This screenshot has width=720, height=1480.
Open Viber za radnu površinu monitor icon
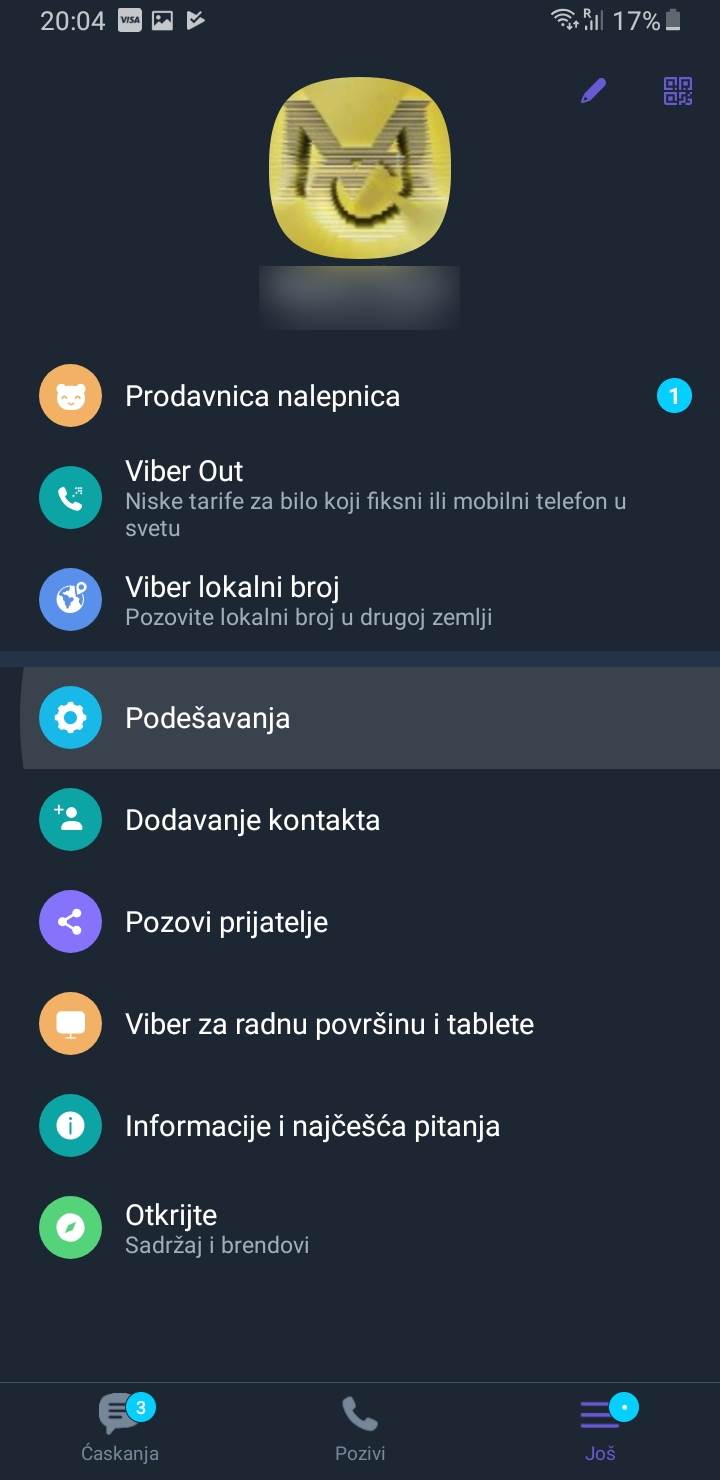pos(70,1023)
